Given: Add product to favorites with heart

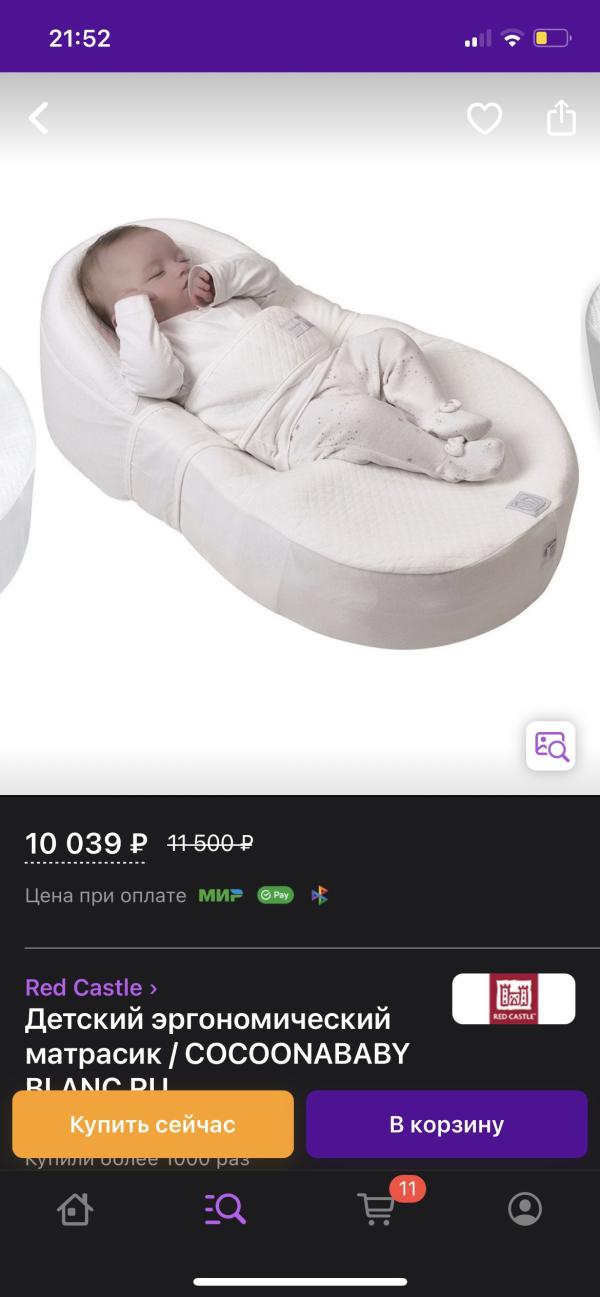Looking at the screenshot, I should (x=484, y=119).
